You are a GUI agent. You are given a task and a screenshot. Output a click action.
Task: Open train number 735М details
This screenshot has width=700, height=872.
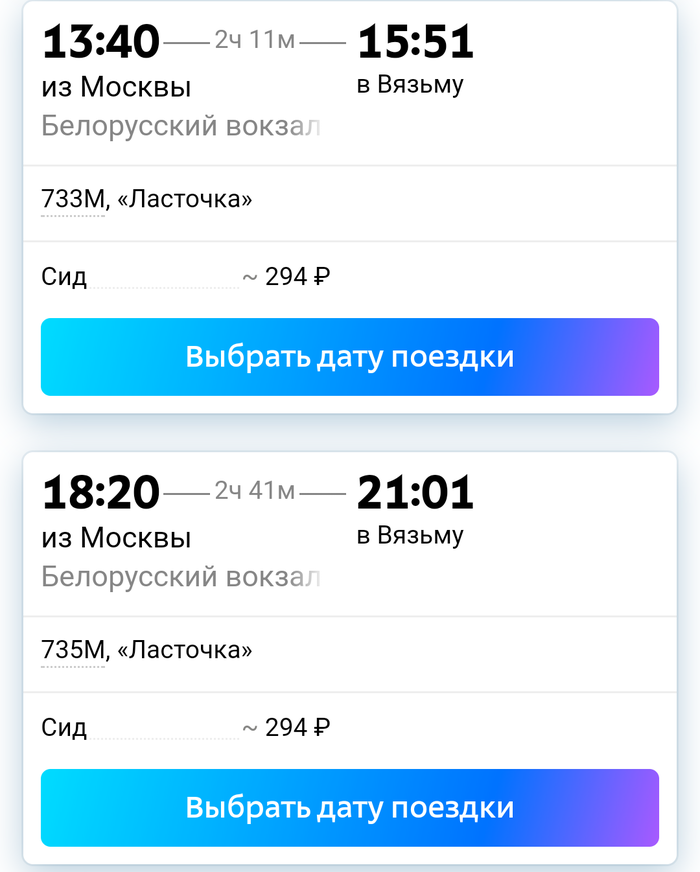pos(73,651)
